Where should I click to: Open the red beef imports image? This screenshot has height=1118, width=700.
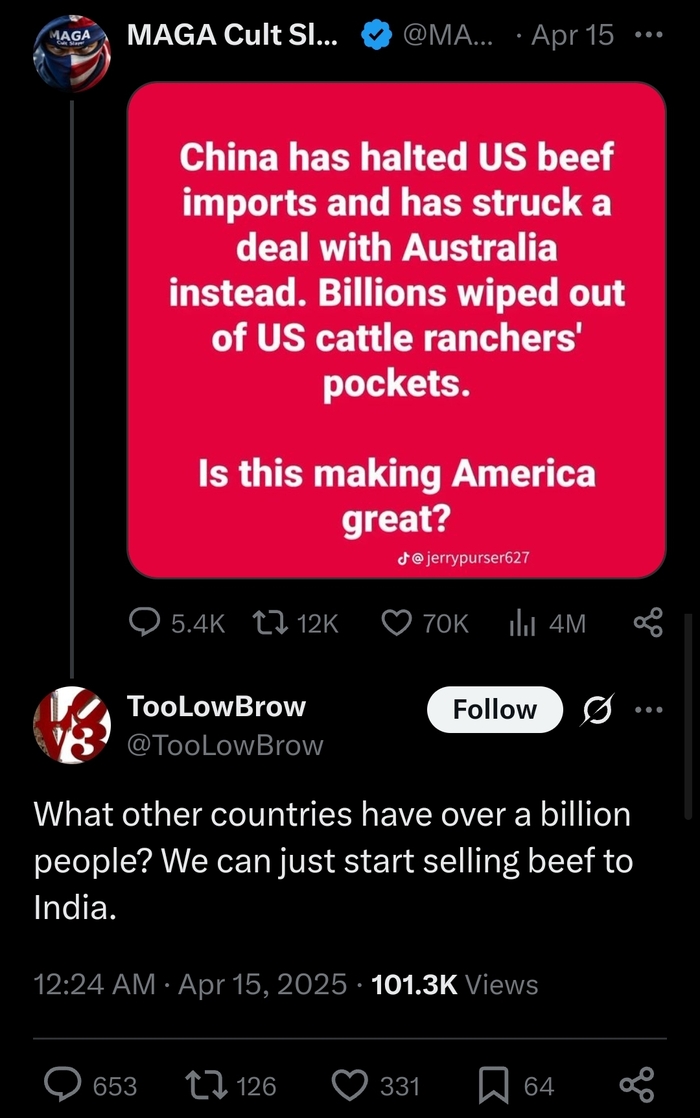396,330
